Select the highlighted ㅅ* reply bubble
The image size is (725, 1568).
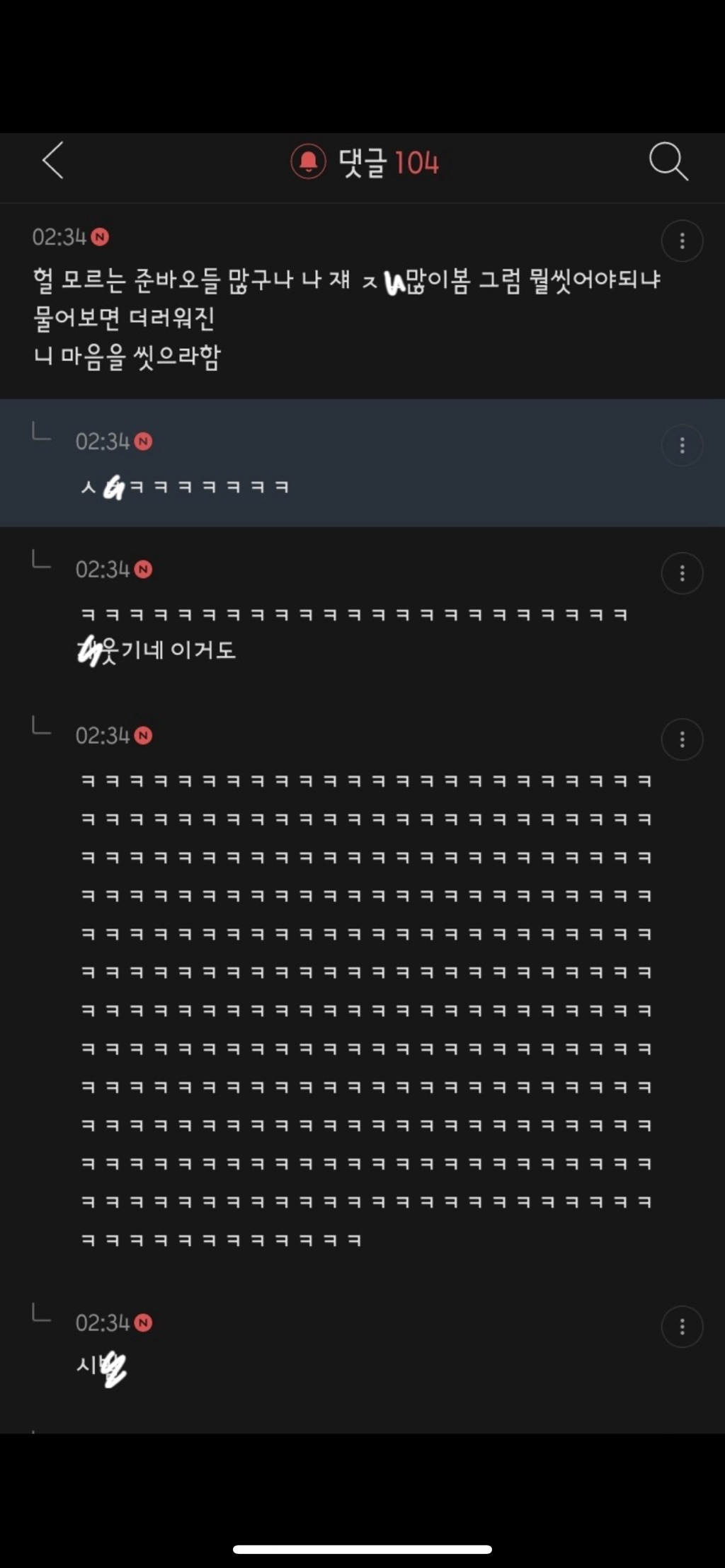185,487
